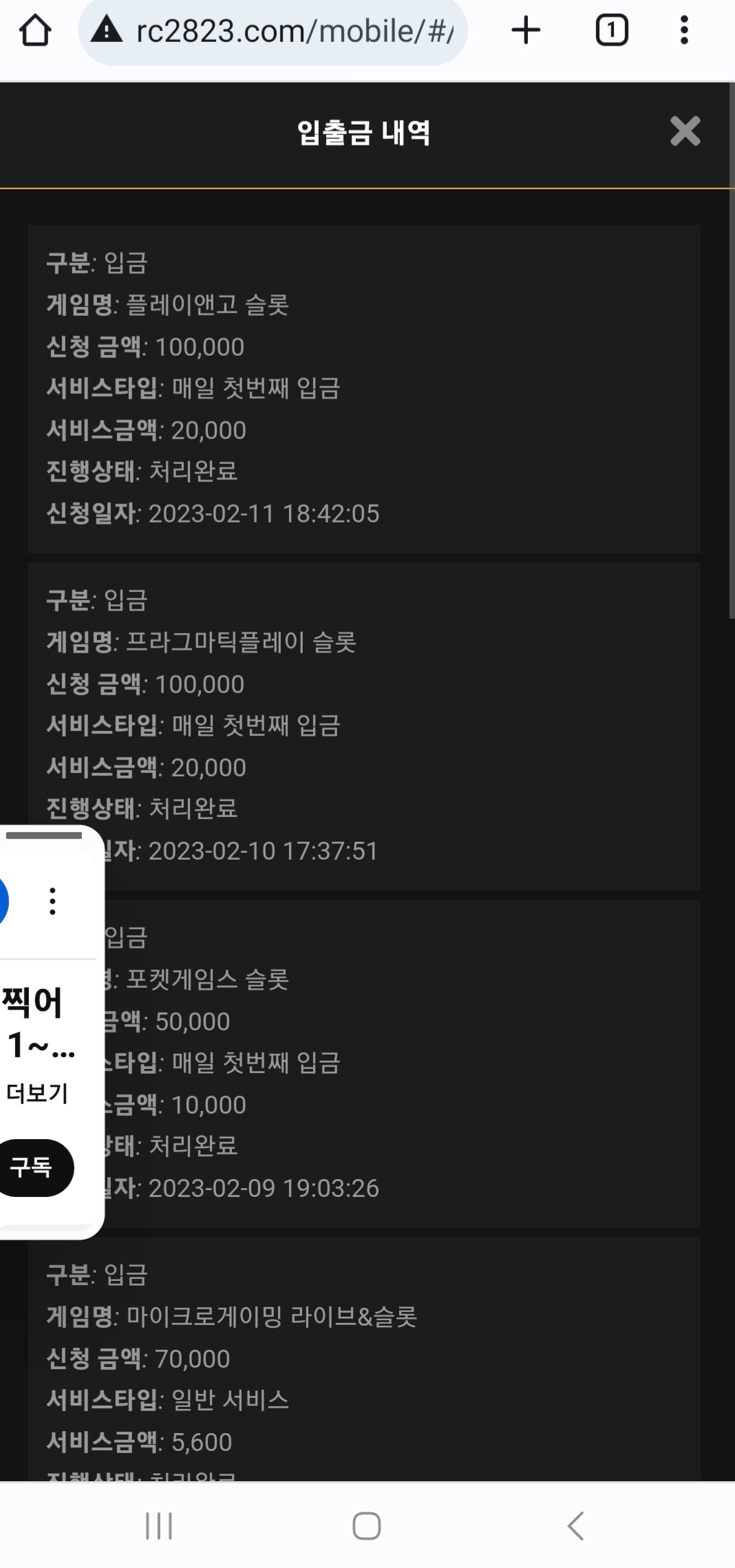The width and height of the screenshot is (735, 1568).
Task: Go back using the system back button
Action: click(x=575, y=1526)
